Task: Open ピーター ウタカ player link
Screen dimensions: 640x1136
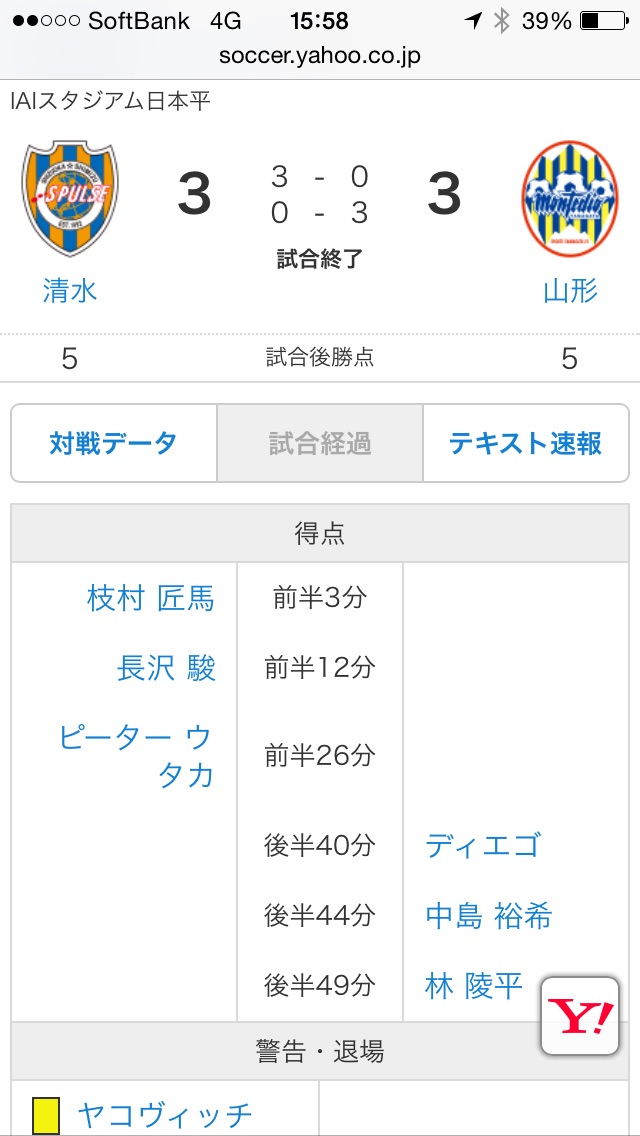Action: [x=135, y=756]
